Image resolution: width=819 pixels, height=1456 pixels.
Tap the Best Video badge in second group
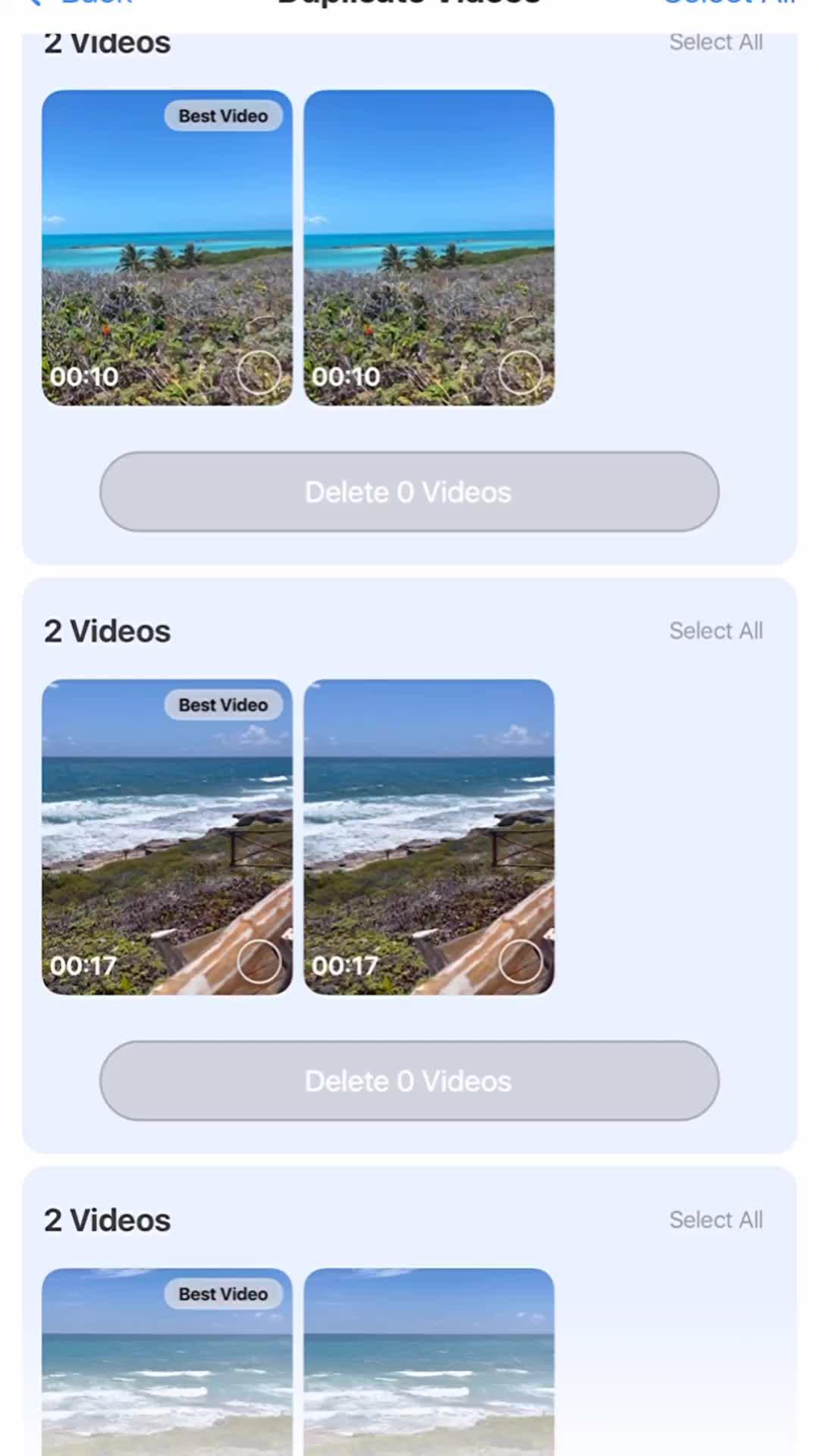tap(223, 704)
